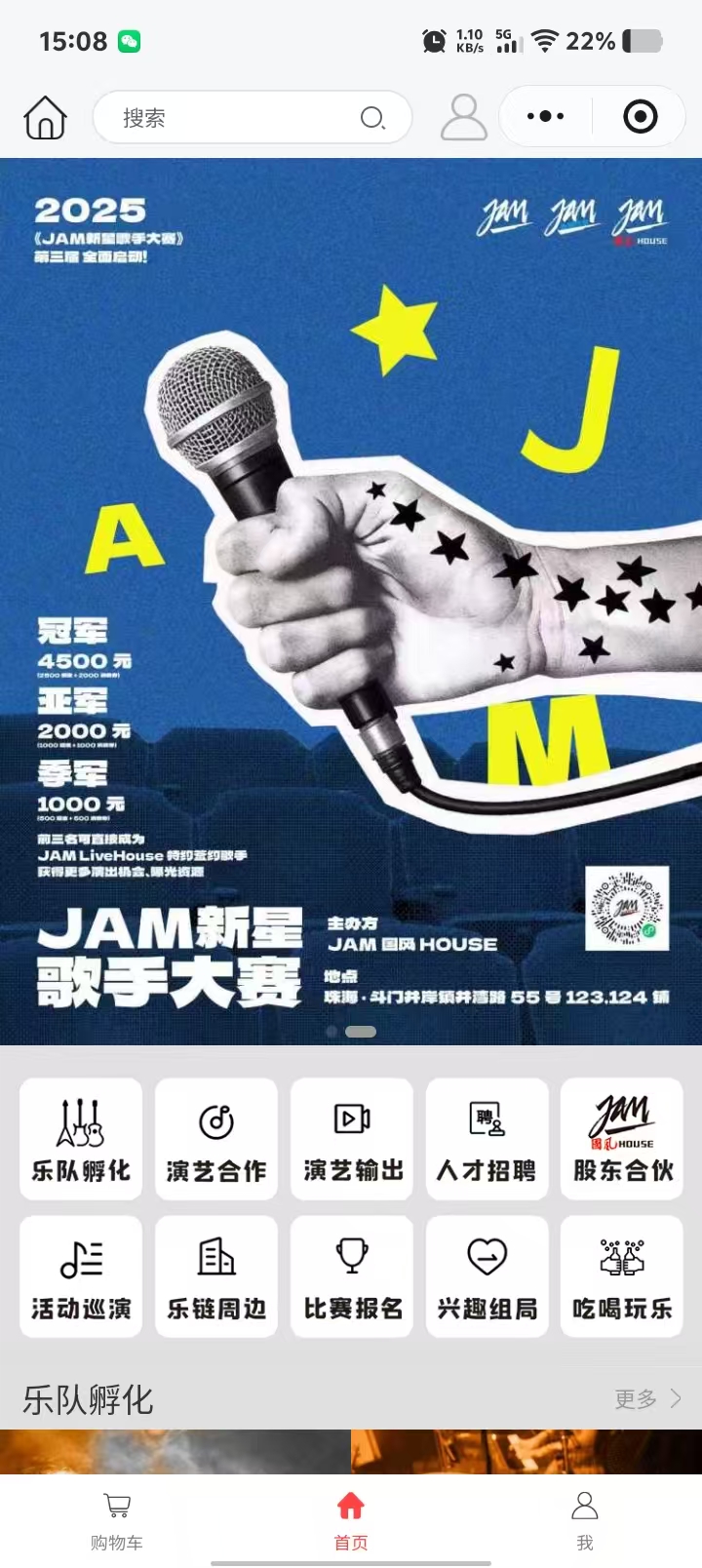Close the mini program via circle button
702x1568 pixels.
tap(640, 117)
